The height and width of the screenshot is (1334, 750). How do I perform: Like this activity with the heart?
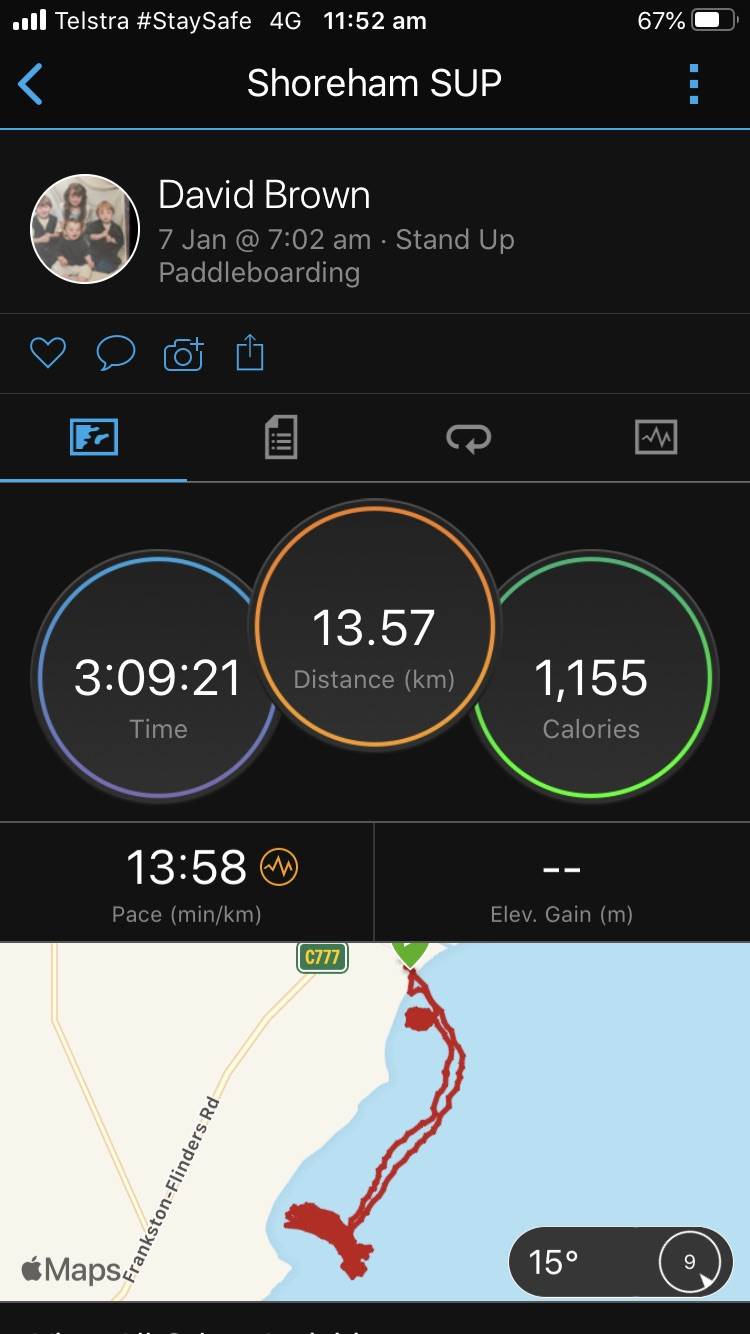47,353
